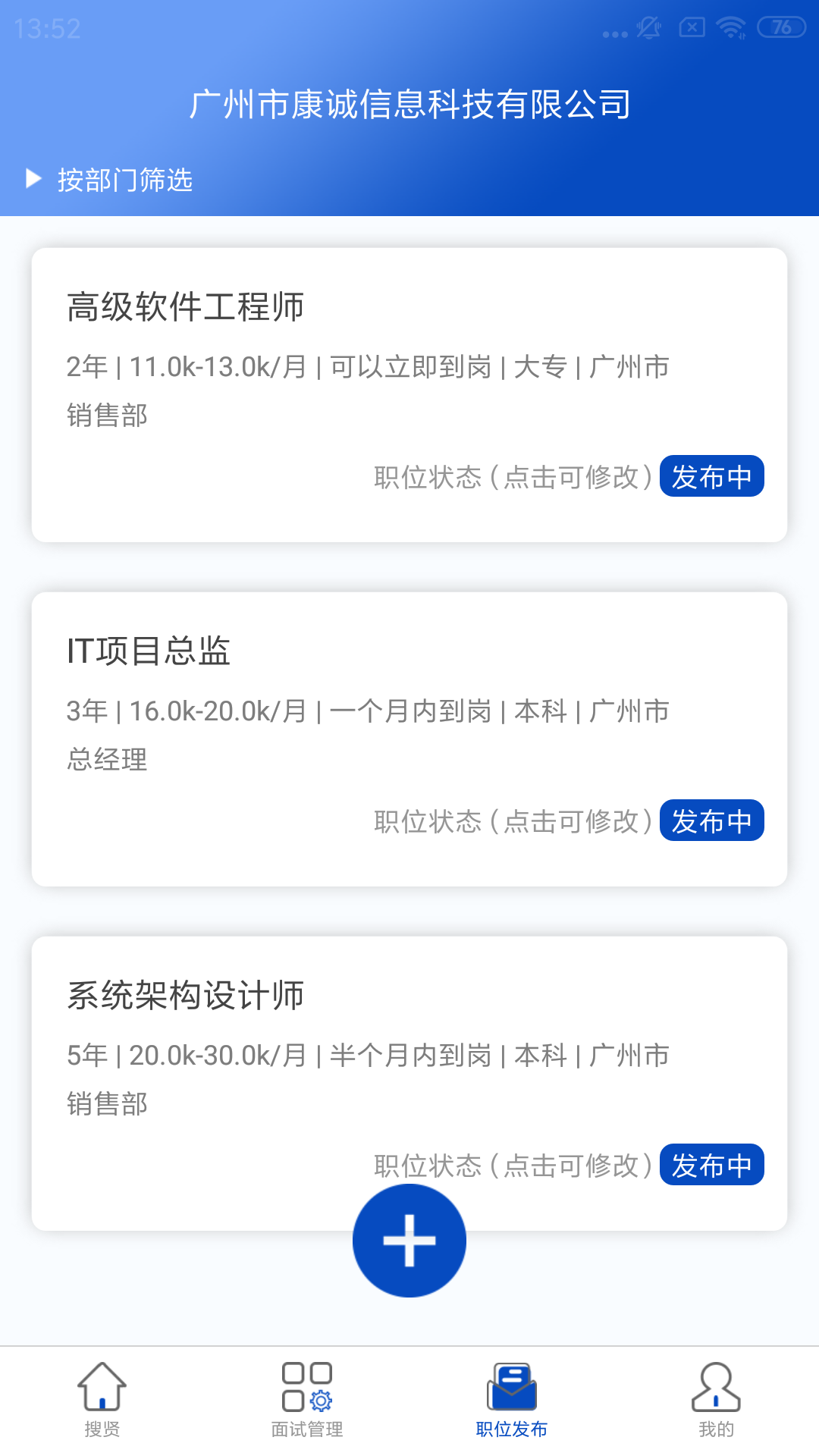
Task: Tap the muted notification bell icon
Action: click(x=648, y=27)
